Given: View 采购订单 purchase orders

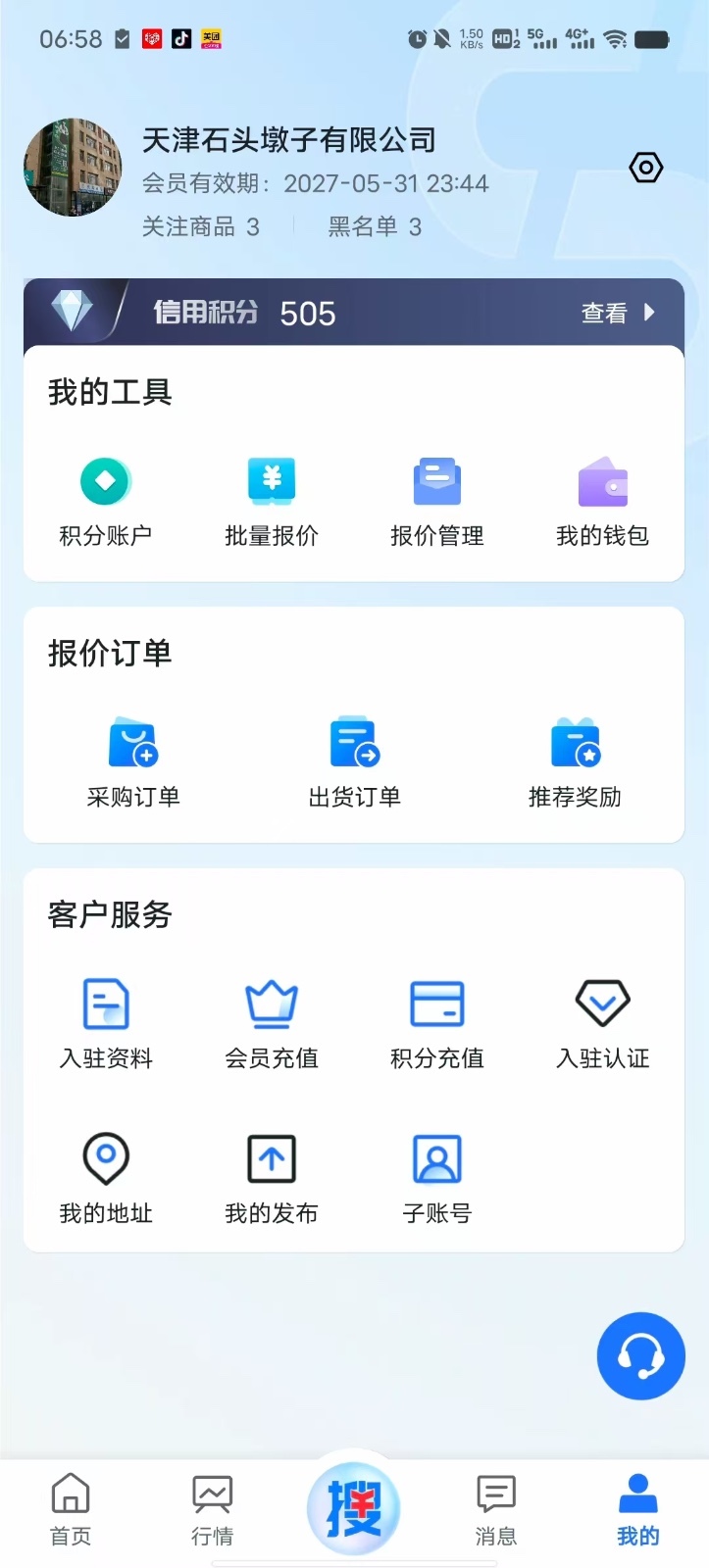Looking at the screenshot, I should coord(135,761).
